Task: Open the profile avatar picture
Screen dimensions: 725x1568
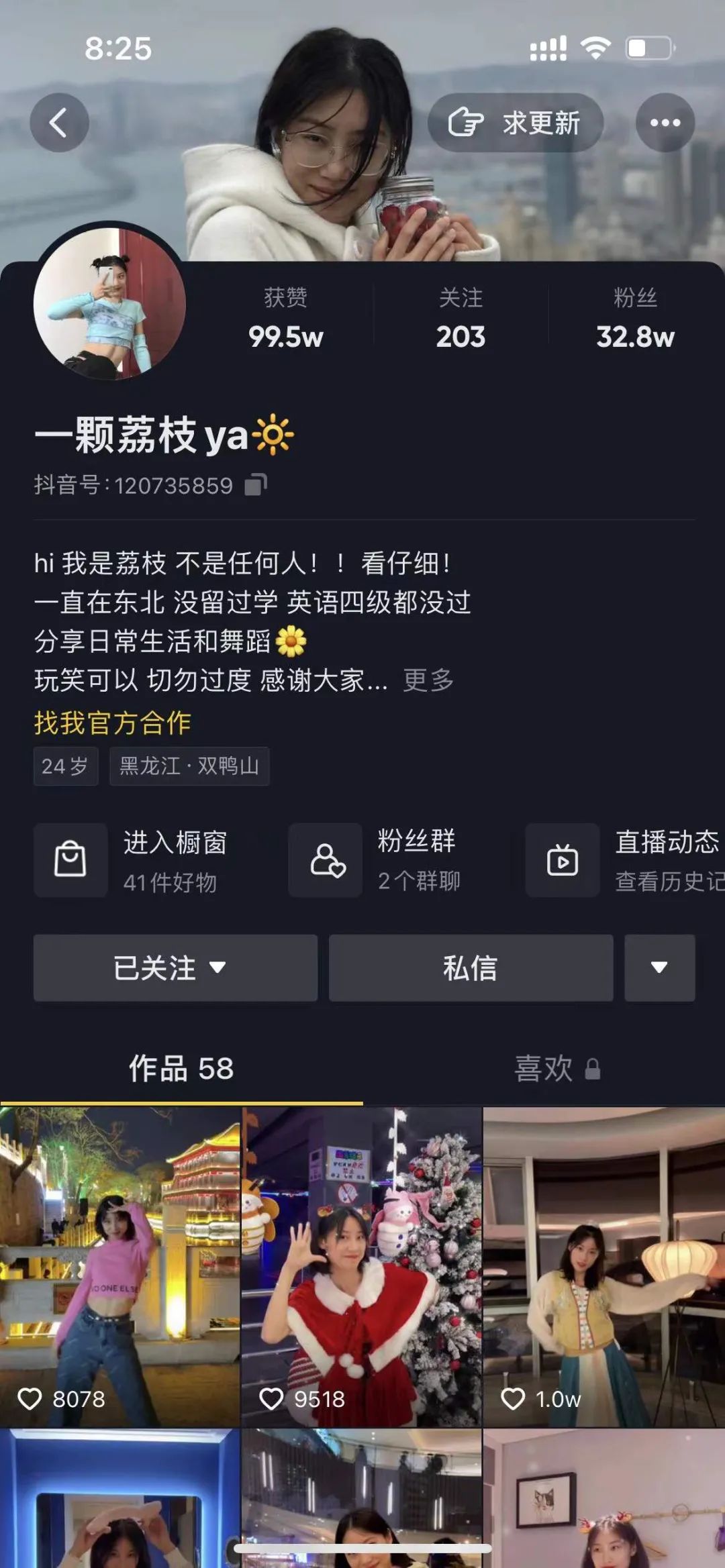Action: pos(109,303)
